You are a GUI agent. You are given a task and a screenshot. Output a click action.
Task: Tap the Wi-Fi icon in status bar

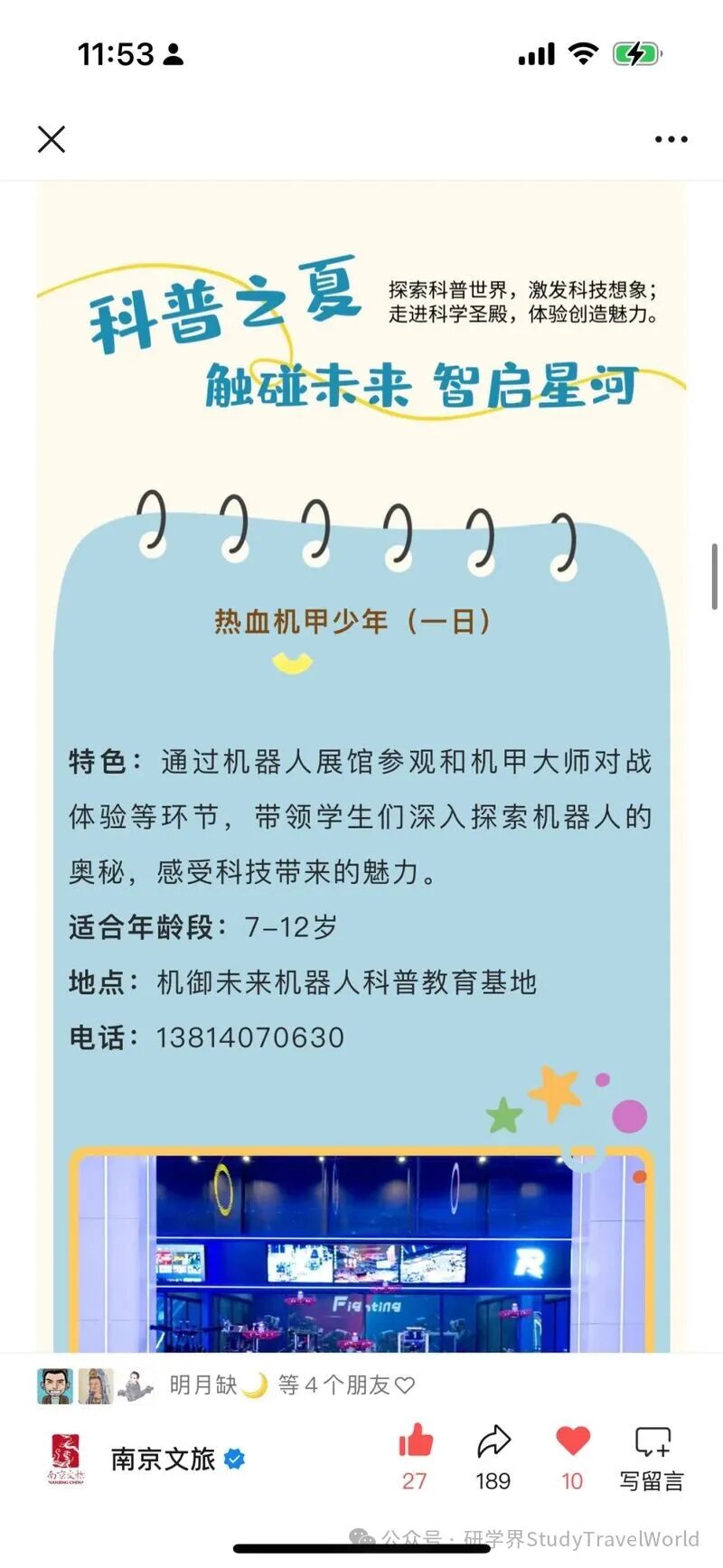582,54
